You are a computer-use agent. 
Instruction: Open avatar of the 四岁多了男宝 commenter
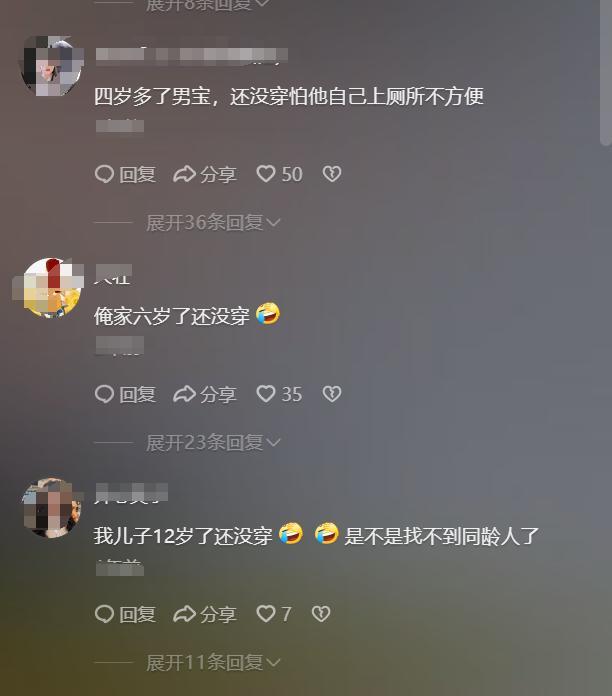[x=51, y=66]
